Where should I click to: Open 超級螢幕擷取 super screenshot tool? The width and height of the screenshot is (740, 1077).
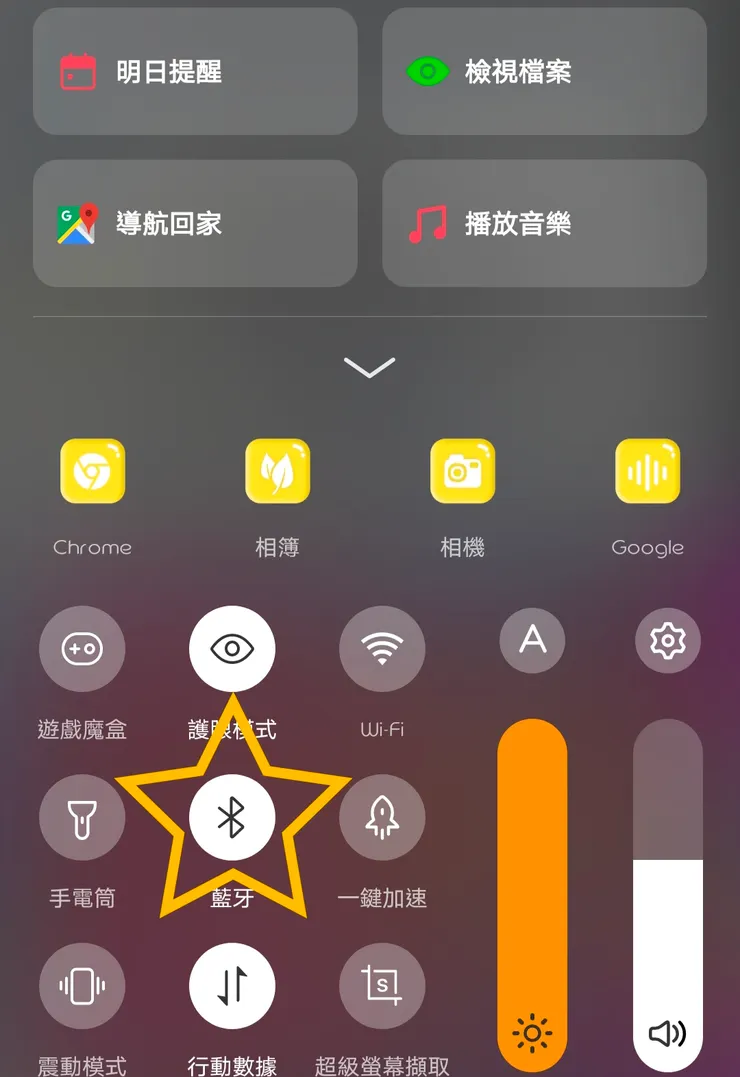[382, 985]
